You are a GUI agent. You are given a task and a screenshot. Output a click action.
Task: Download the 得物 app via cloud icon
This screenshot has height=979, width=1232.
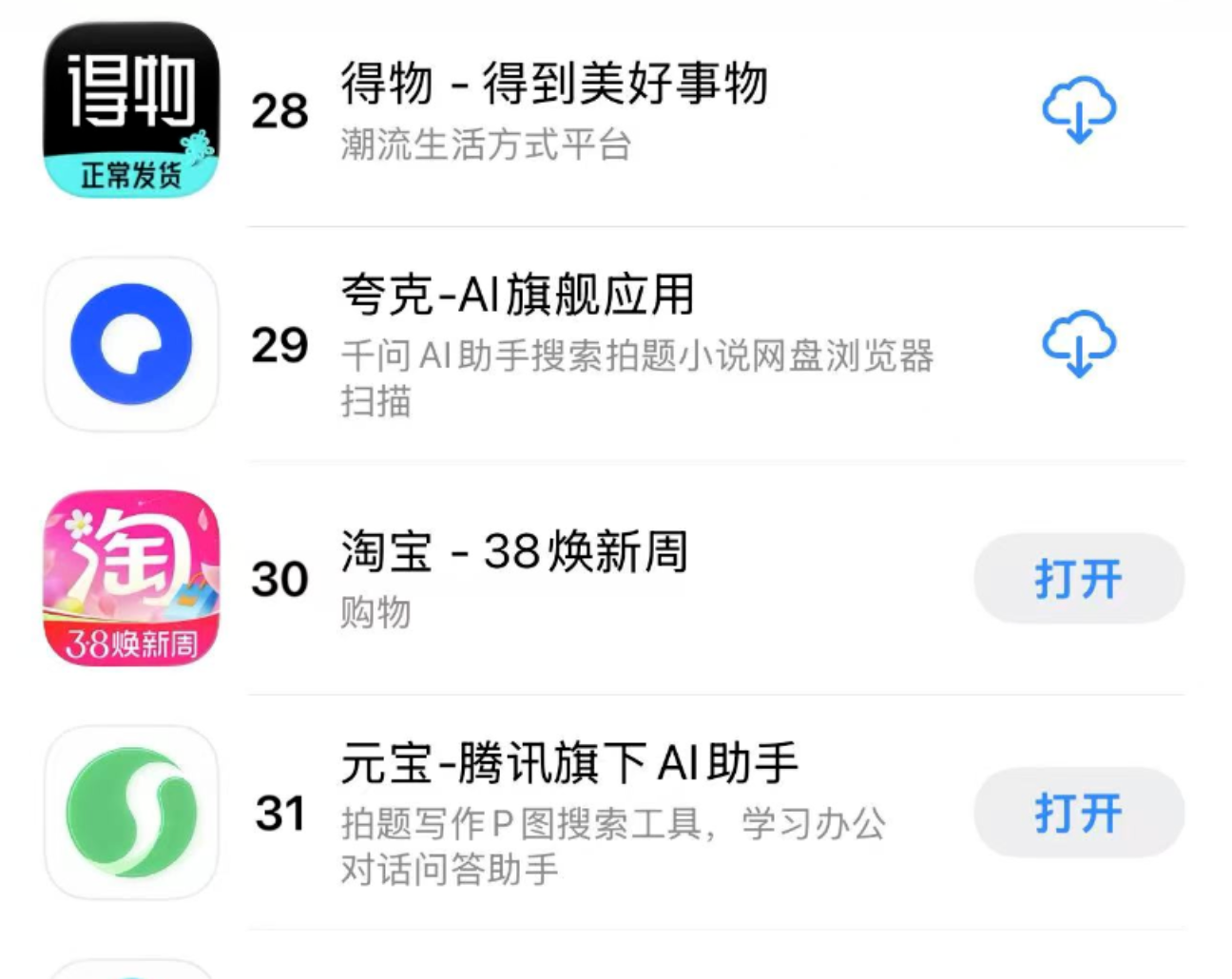pos(1079,110)
